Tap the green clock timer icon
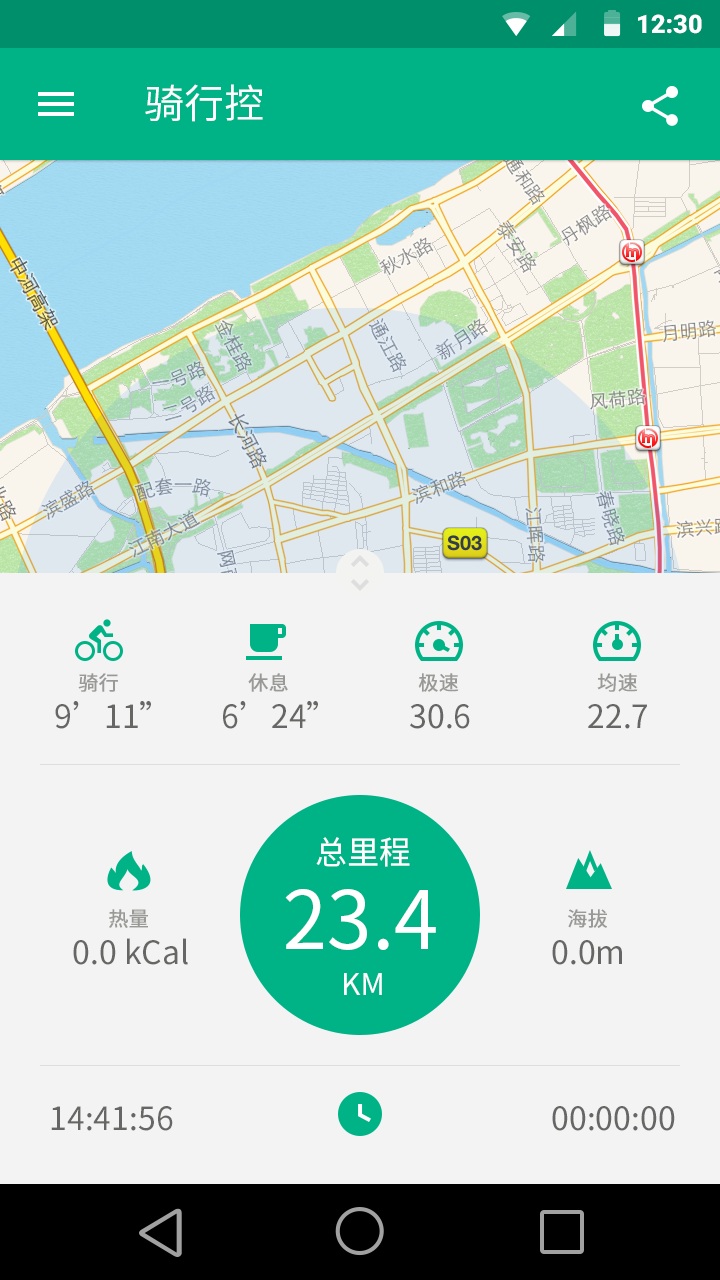Viewport: 720px width, 1280px height. (x=361, y=1113)
